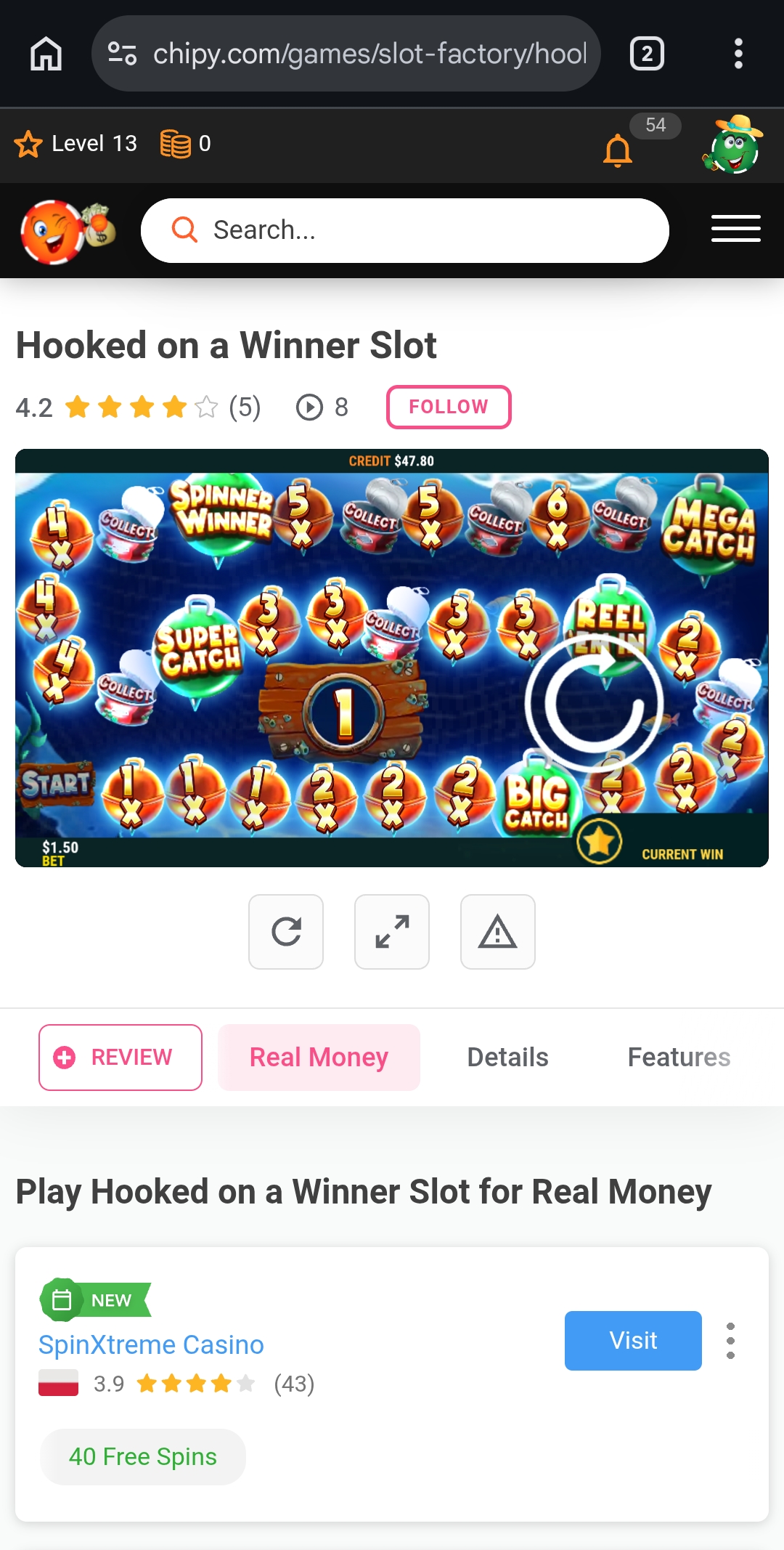Open the user profile avatar
This screenshot has width=784, height=1550.
point(733,145)
